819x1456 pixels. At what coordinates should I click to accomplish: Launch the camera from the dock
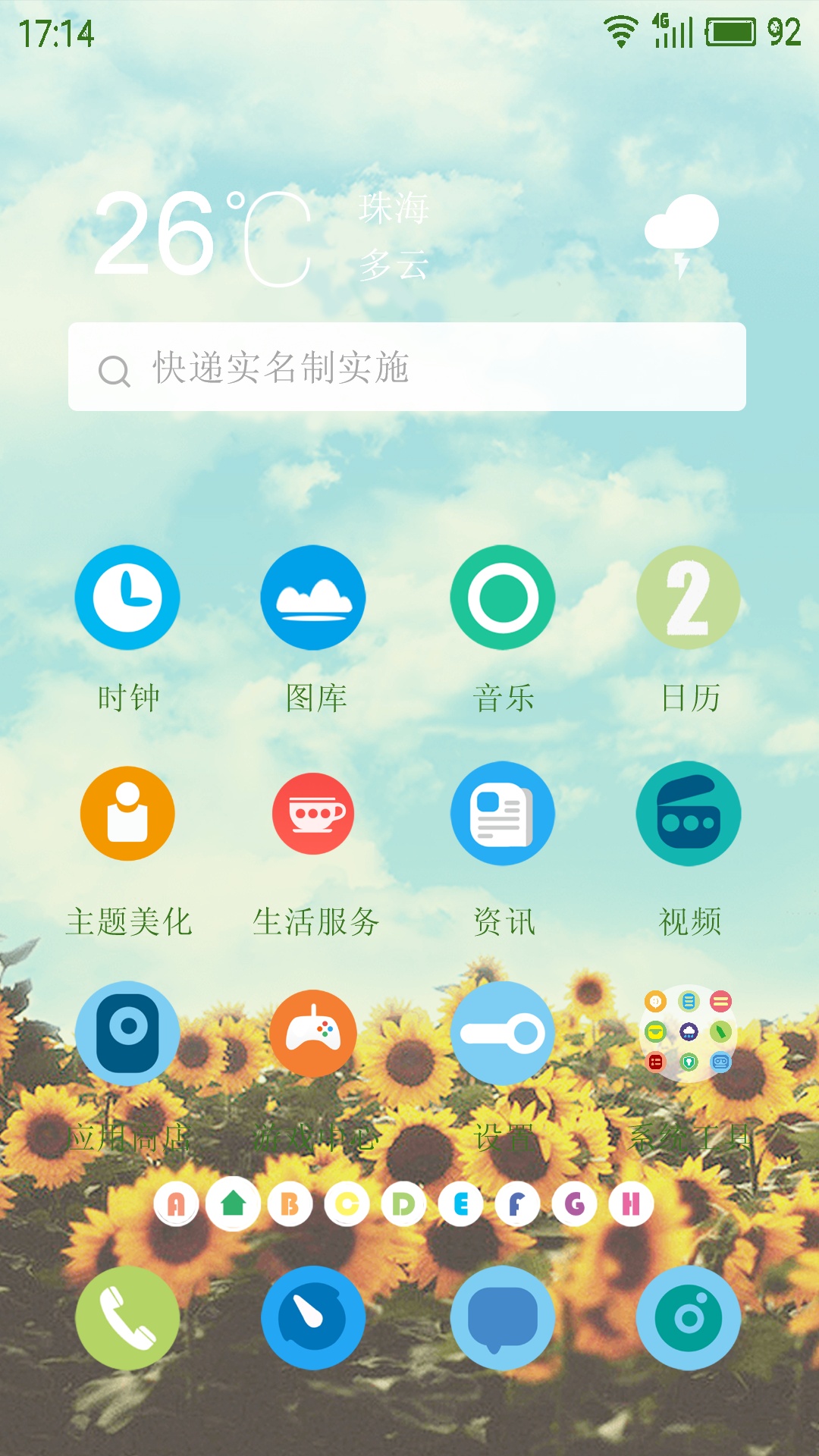coord(689,1318)
